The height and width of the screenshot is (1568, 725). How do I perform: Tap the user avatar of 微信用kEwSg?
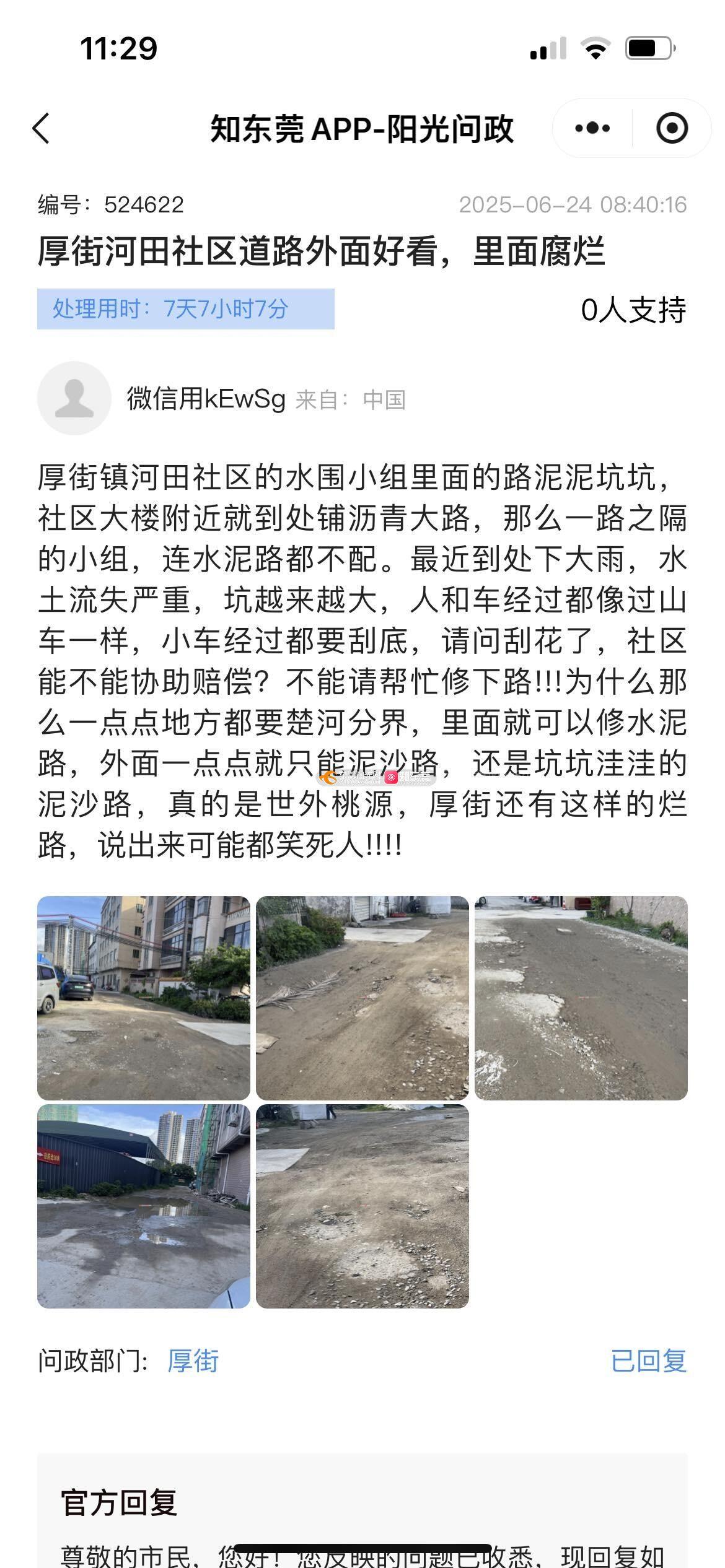[74, 398]
